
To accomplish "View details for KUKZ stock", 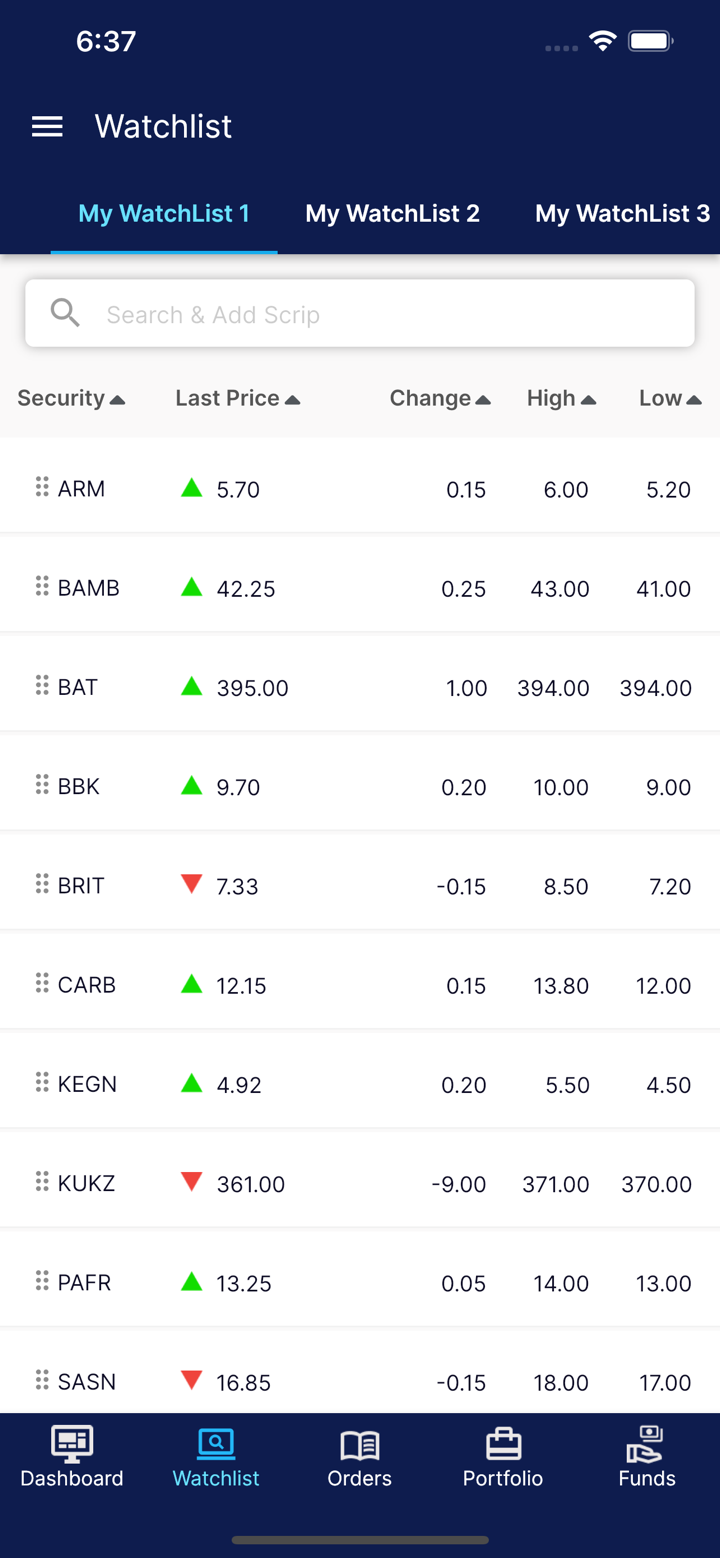I will click(x=360, y=1183).
